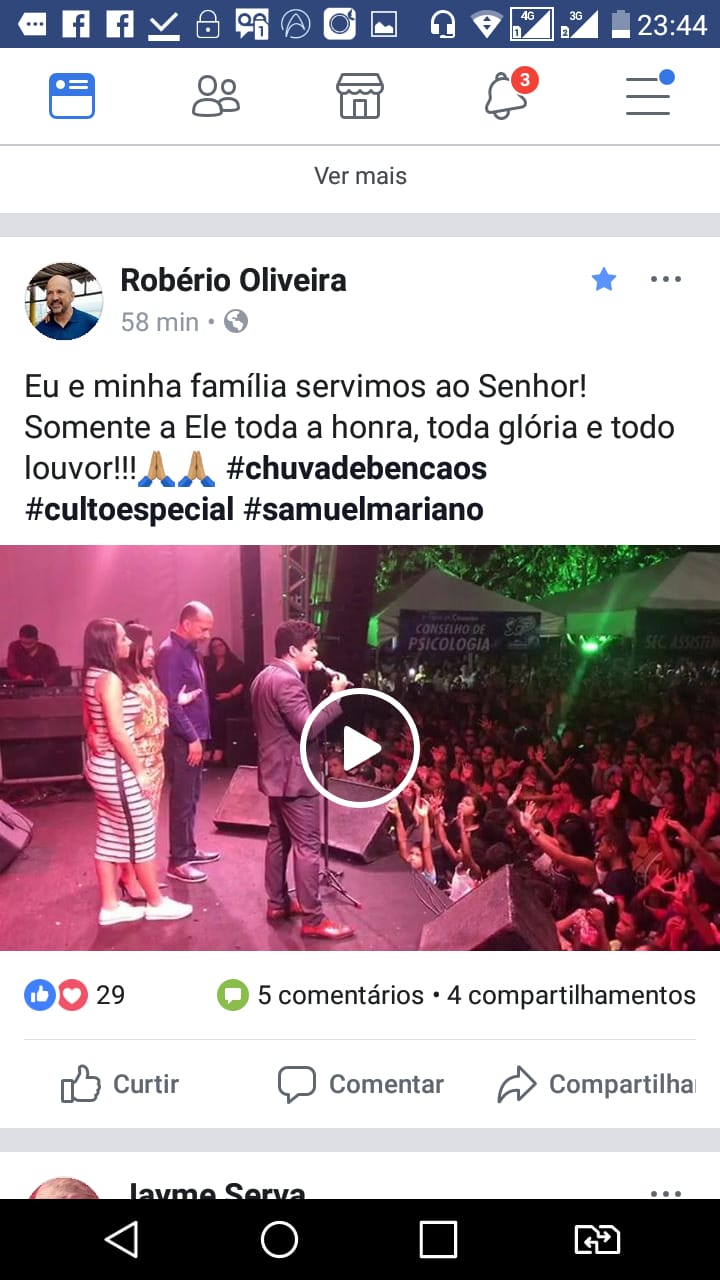Tap Ver mais to expand
This screenshot has width=720, height=1280.
(x=360, y=176)
